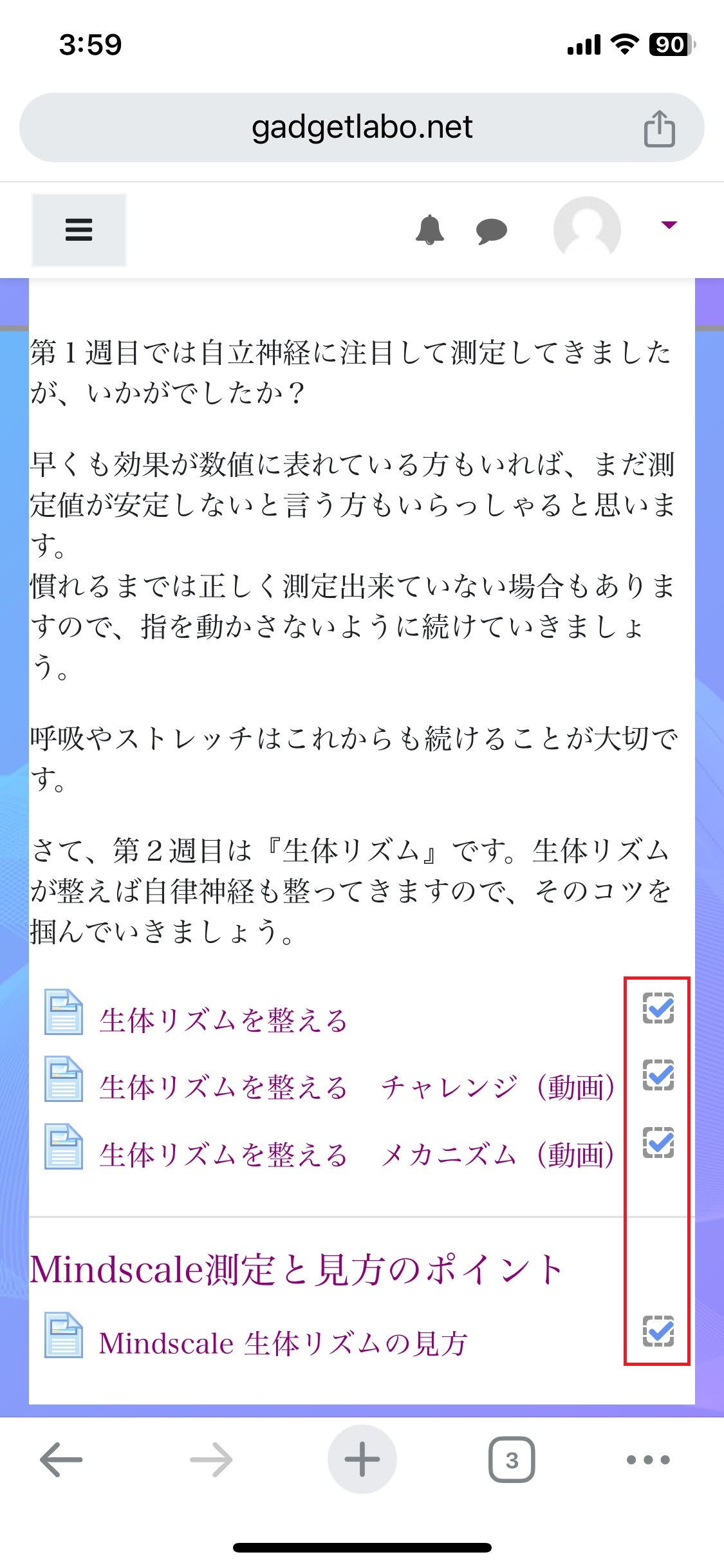Toggle completion checkbox for Mindscale 生体リズムの見方

click(x=658, y=1331)
